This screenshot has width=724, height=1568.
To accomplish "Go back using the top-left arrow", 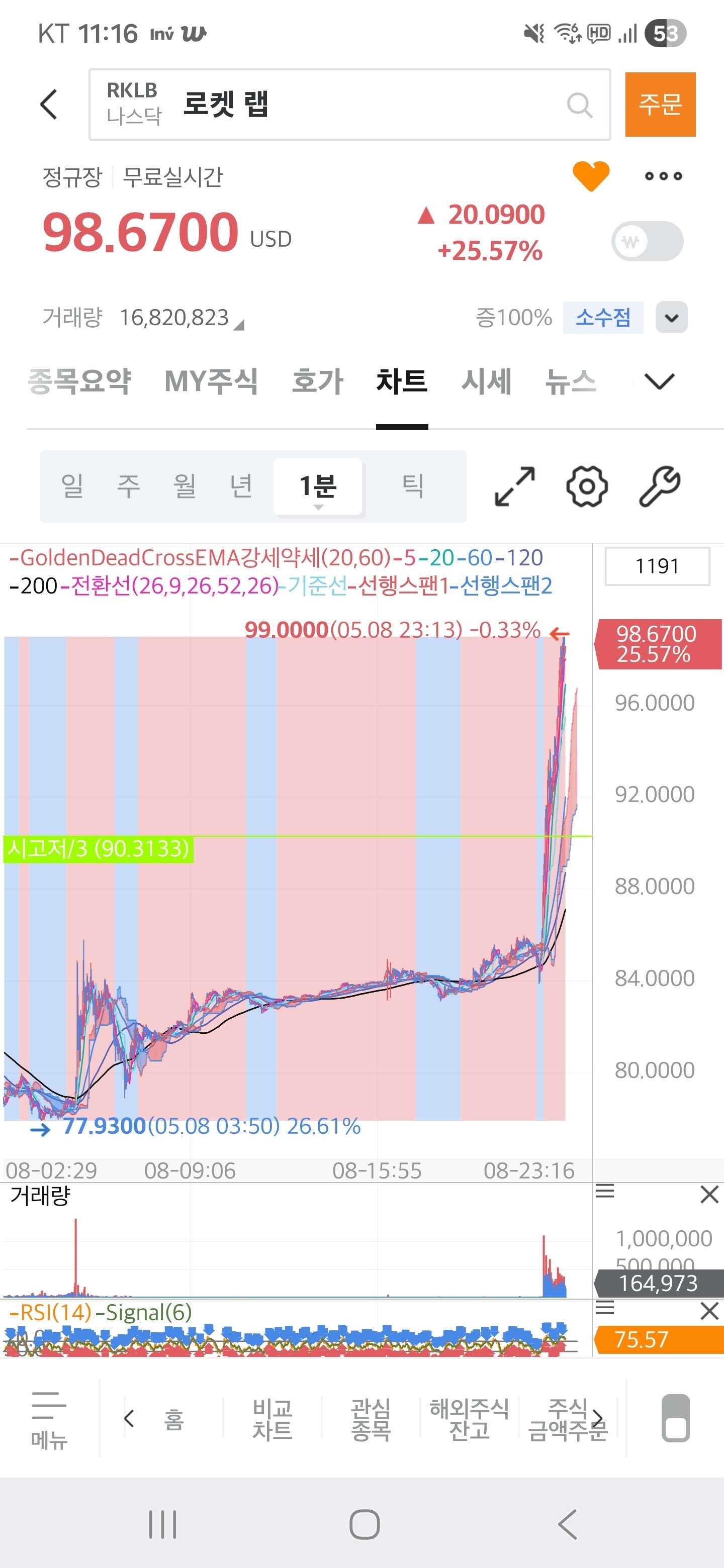I will click(49, 104).
